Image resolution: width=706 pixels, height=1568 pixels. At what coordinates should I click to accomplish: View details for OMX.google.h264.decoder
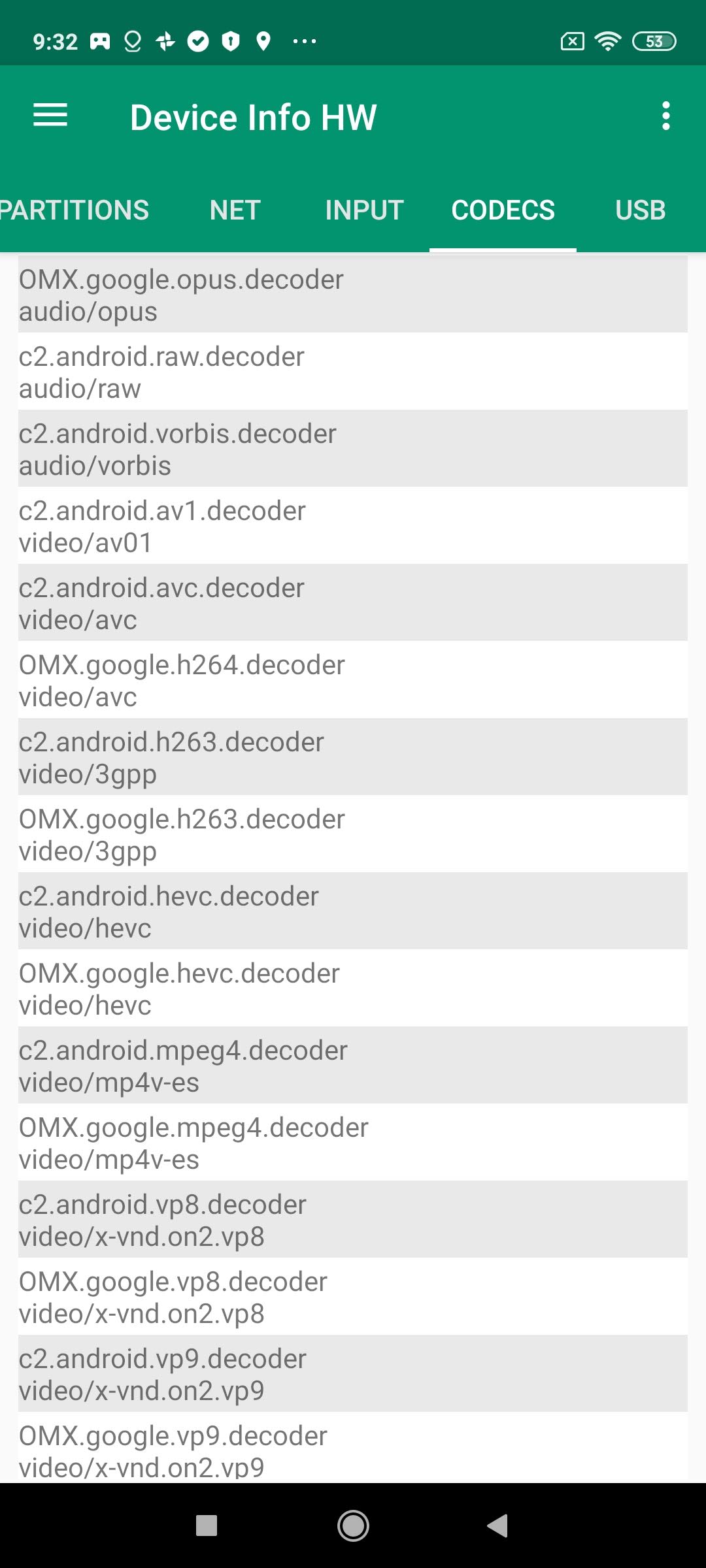(x=353, y=680)
